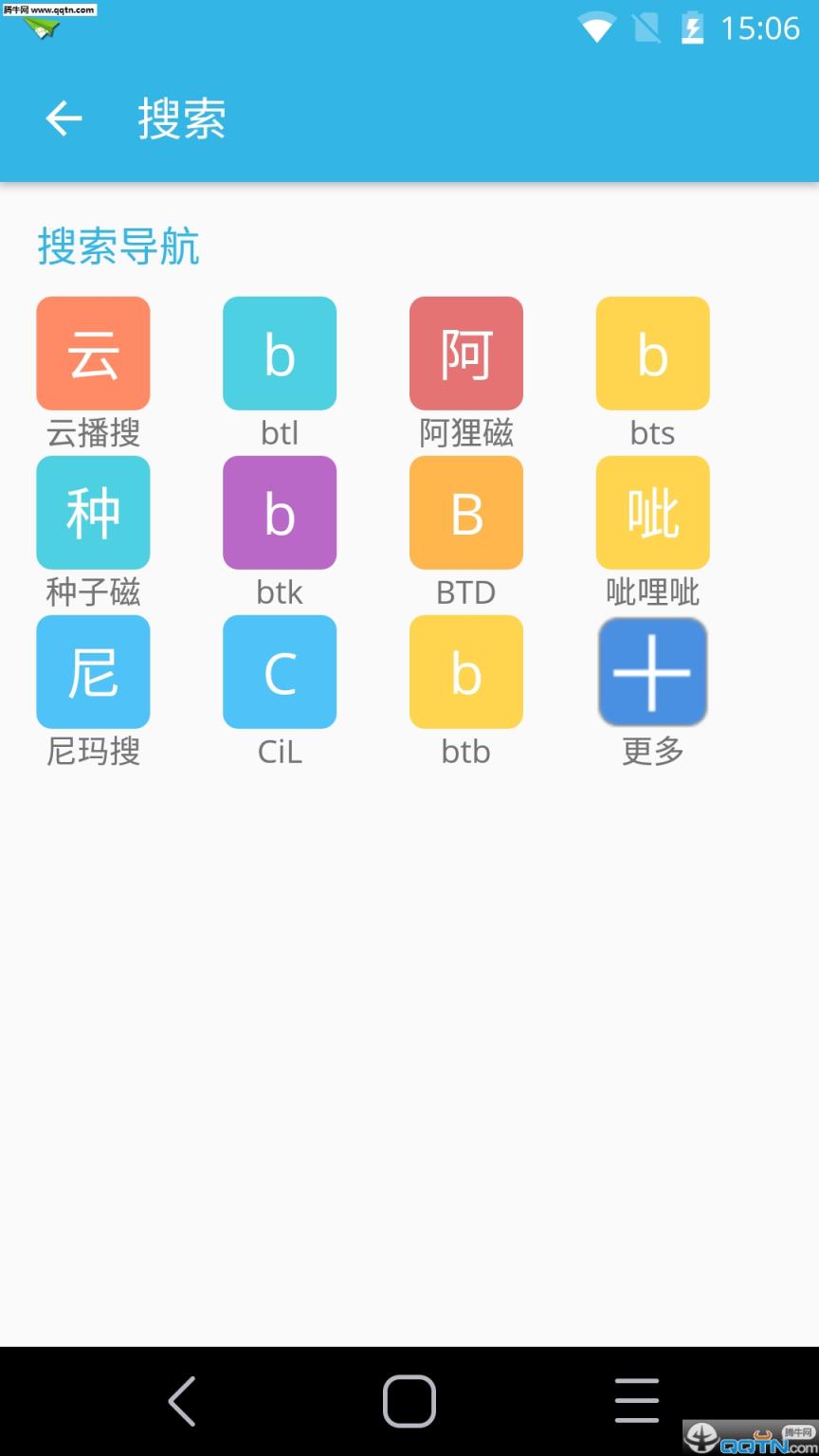Screen dimensions: 819x1456
Task: Open the 尼玛搜 search engine icon
Action: [93, 671]
